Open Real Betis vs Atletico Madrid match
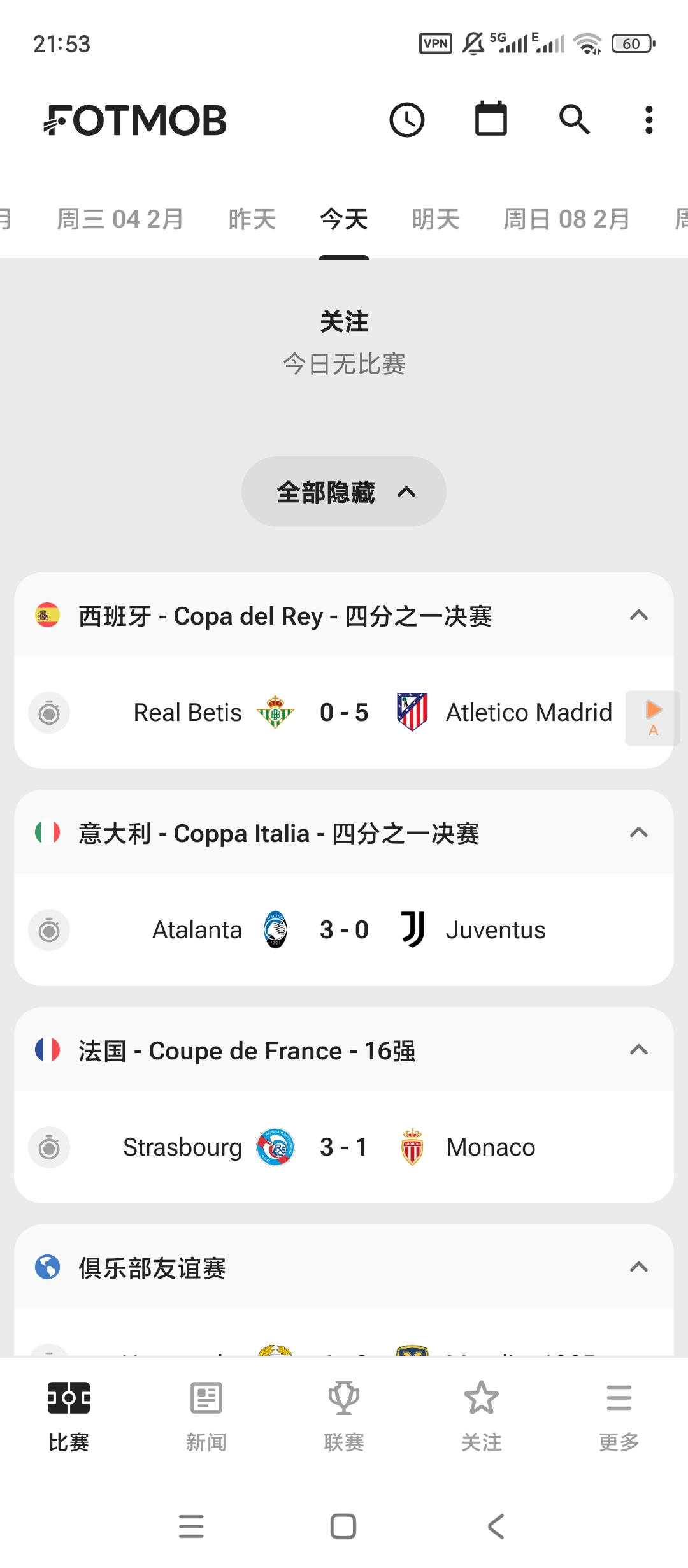This screenshot has width=688, height=1568. click(344, 713)
